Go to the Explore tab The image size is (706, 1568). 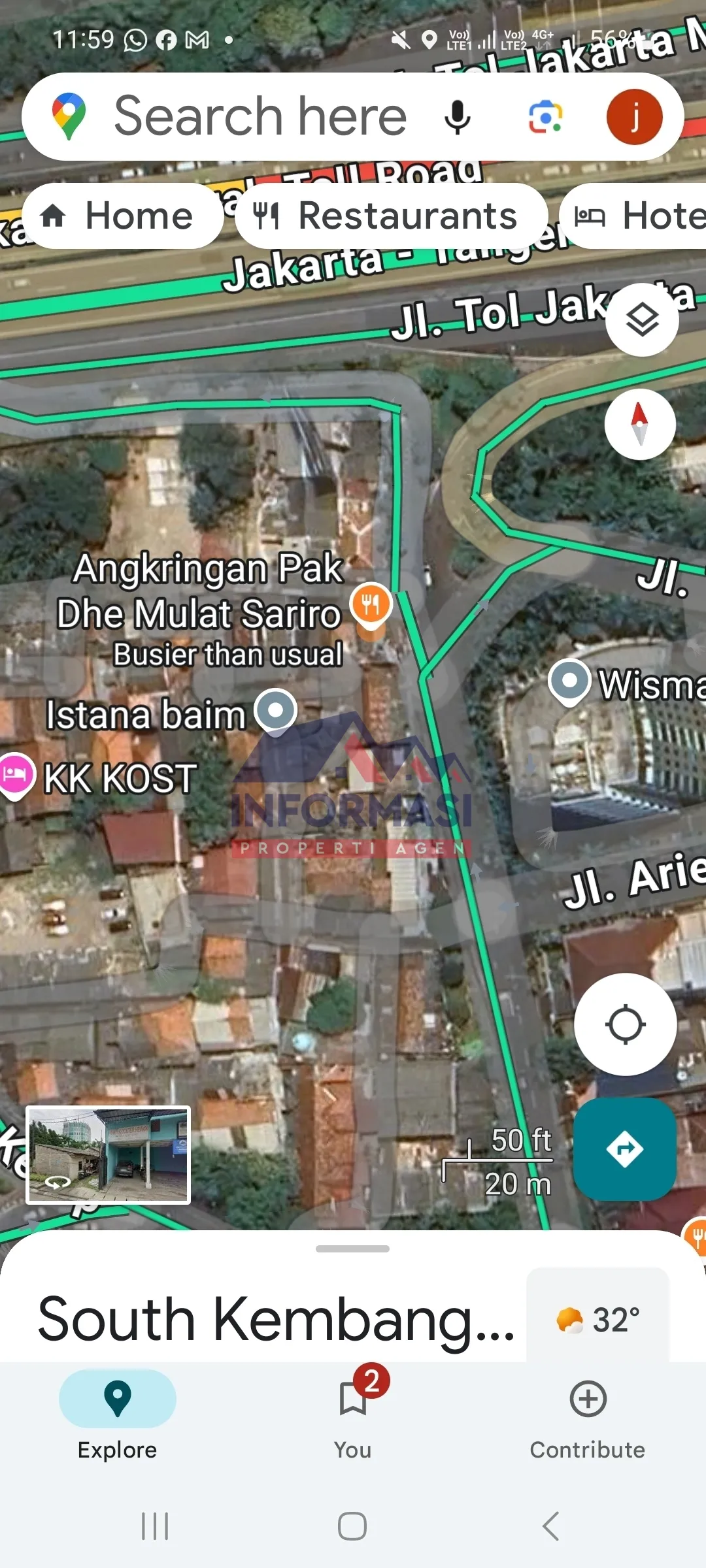(x=118, y=1414)
